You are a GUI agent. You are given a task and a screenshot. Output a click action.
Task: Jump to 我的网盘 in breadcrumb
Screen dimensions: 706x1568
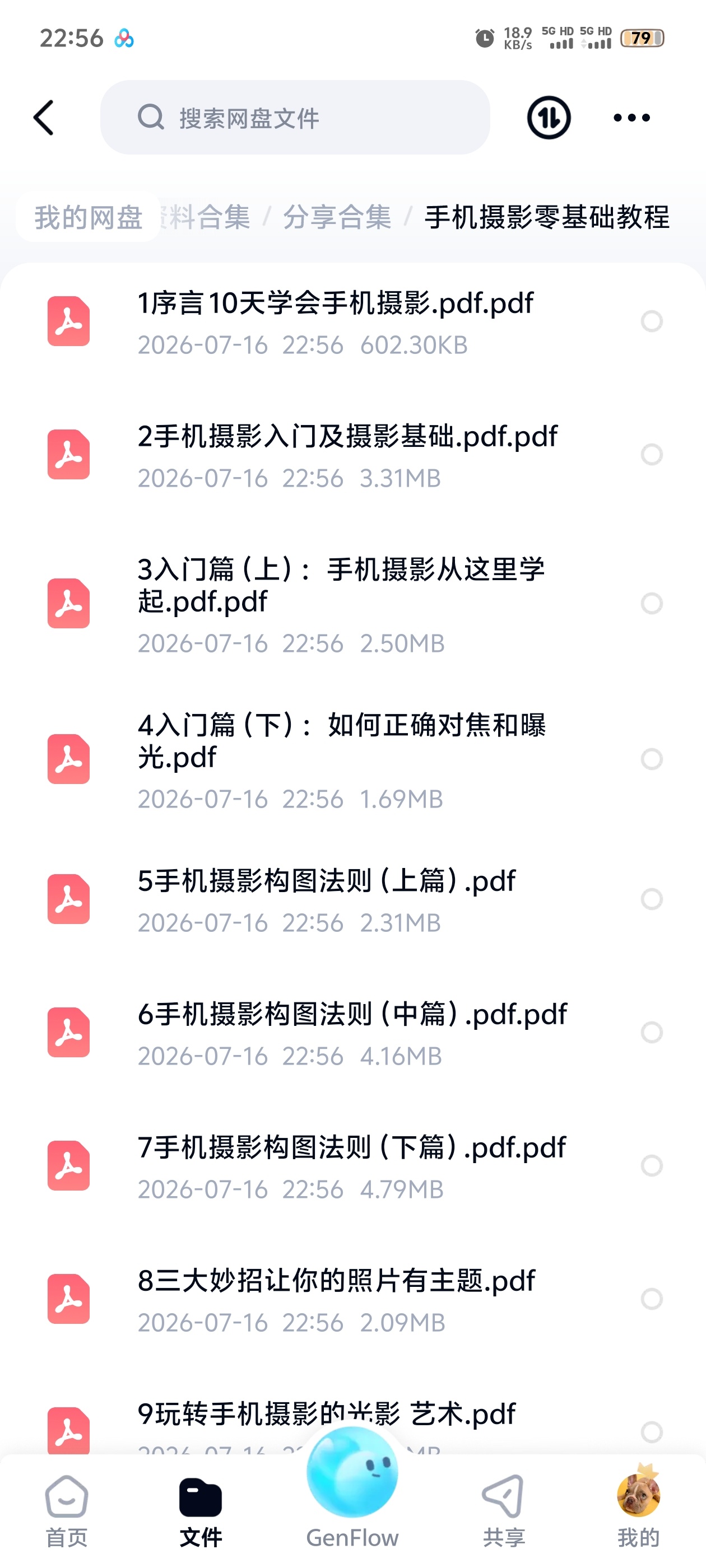[89, 217]
